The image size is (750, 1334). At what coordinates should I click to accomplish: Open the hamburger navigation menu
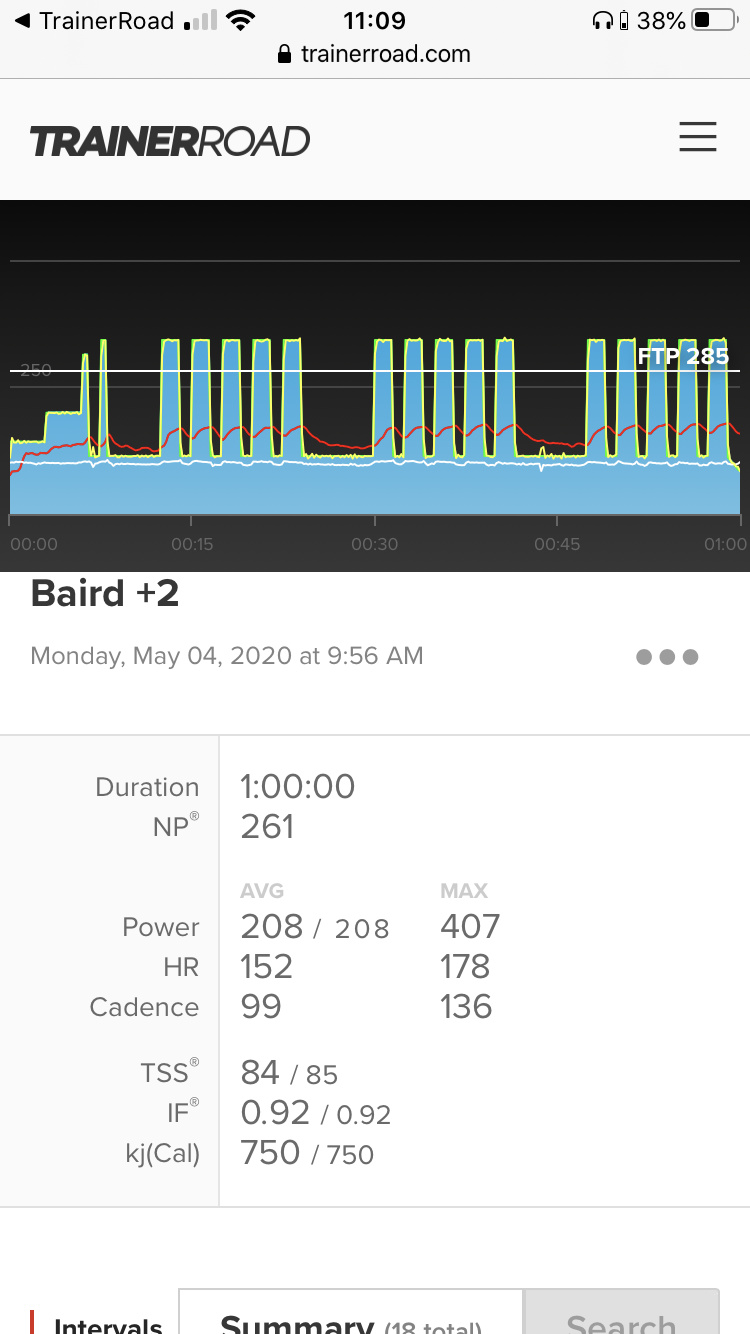click(x=698, y=137)
